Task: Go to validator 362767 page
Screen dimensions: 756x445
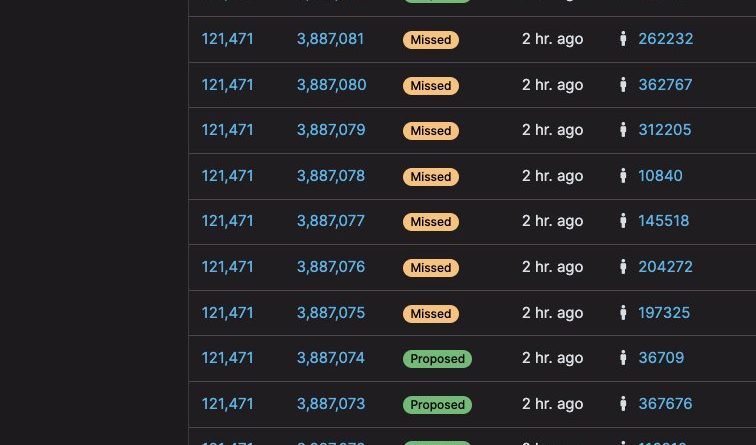Action: (x=665, y=85)
